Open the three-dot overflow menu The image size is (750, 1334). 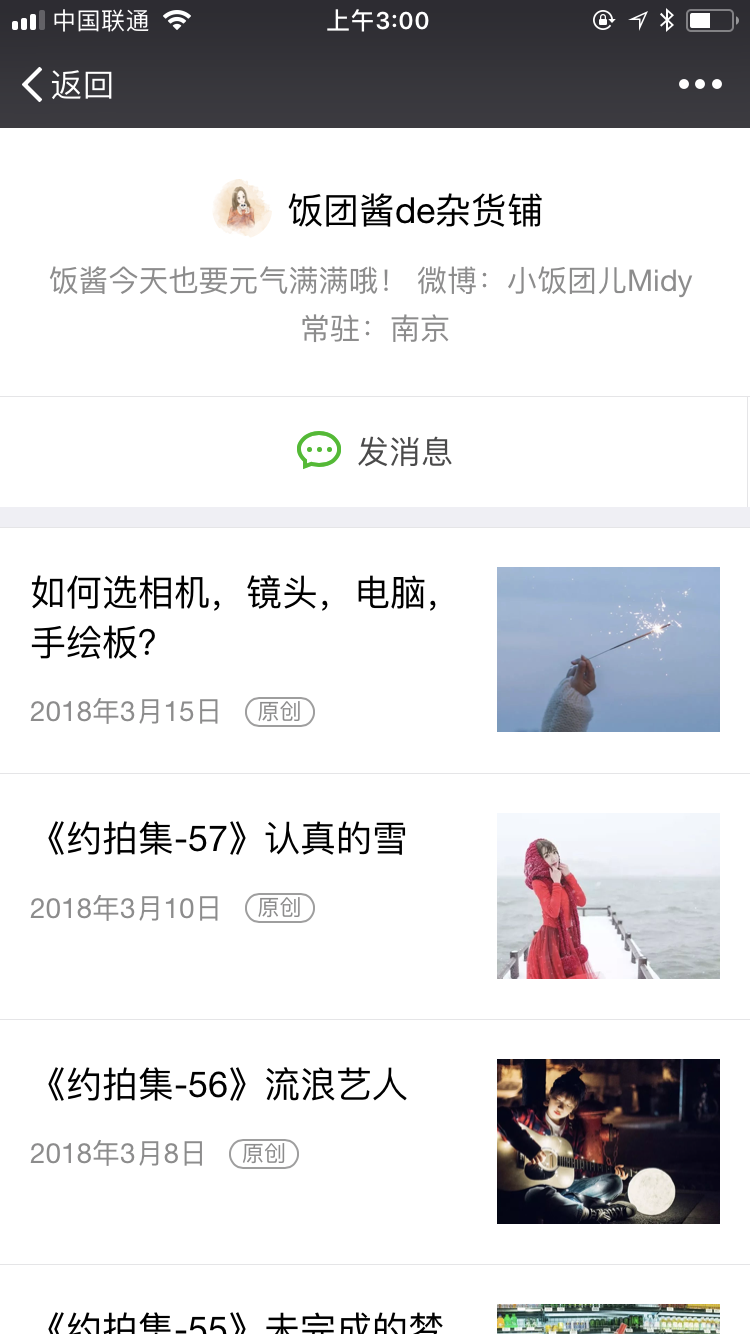point(700,85)
